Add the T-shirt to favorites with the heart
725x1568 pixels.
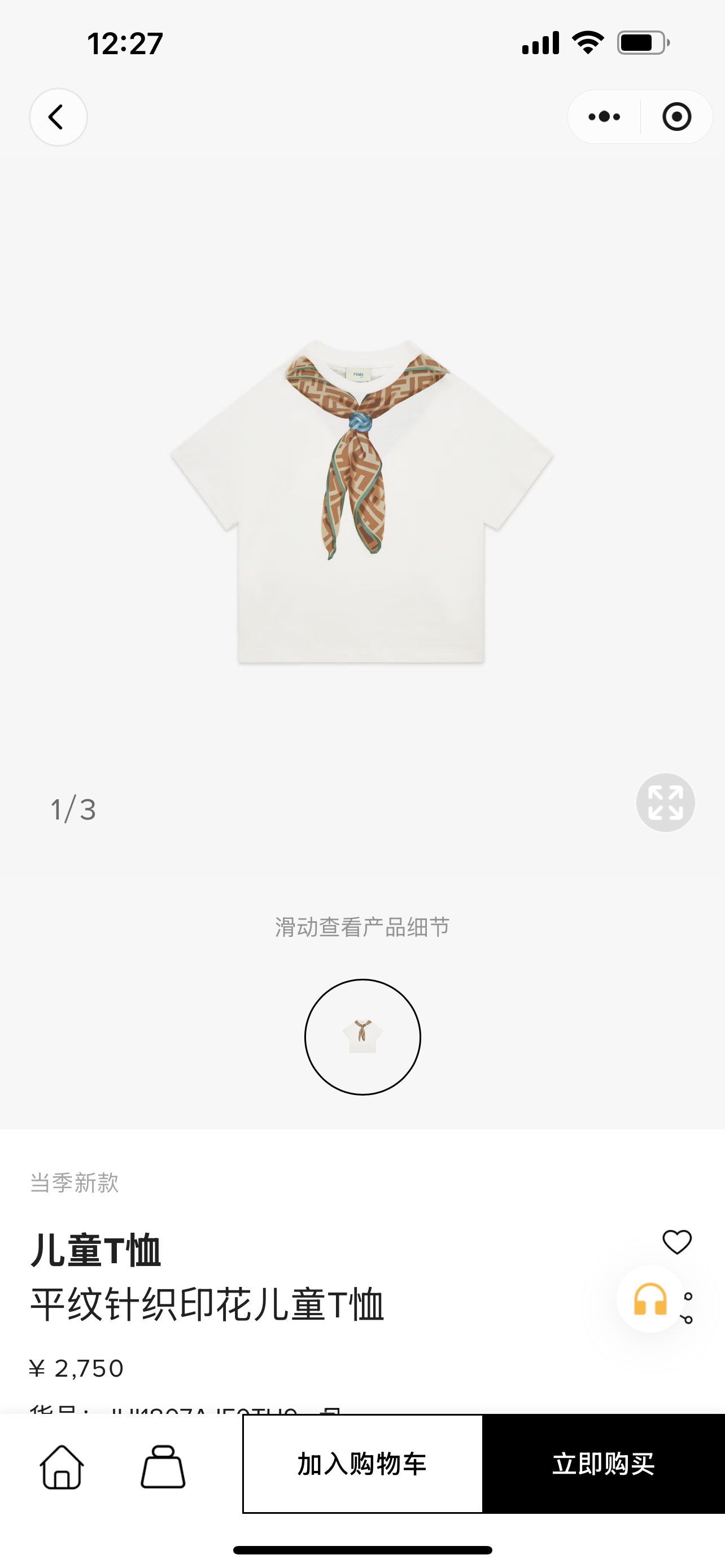click(x=677, y=1242)
